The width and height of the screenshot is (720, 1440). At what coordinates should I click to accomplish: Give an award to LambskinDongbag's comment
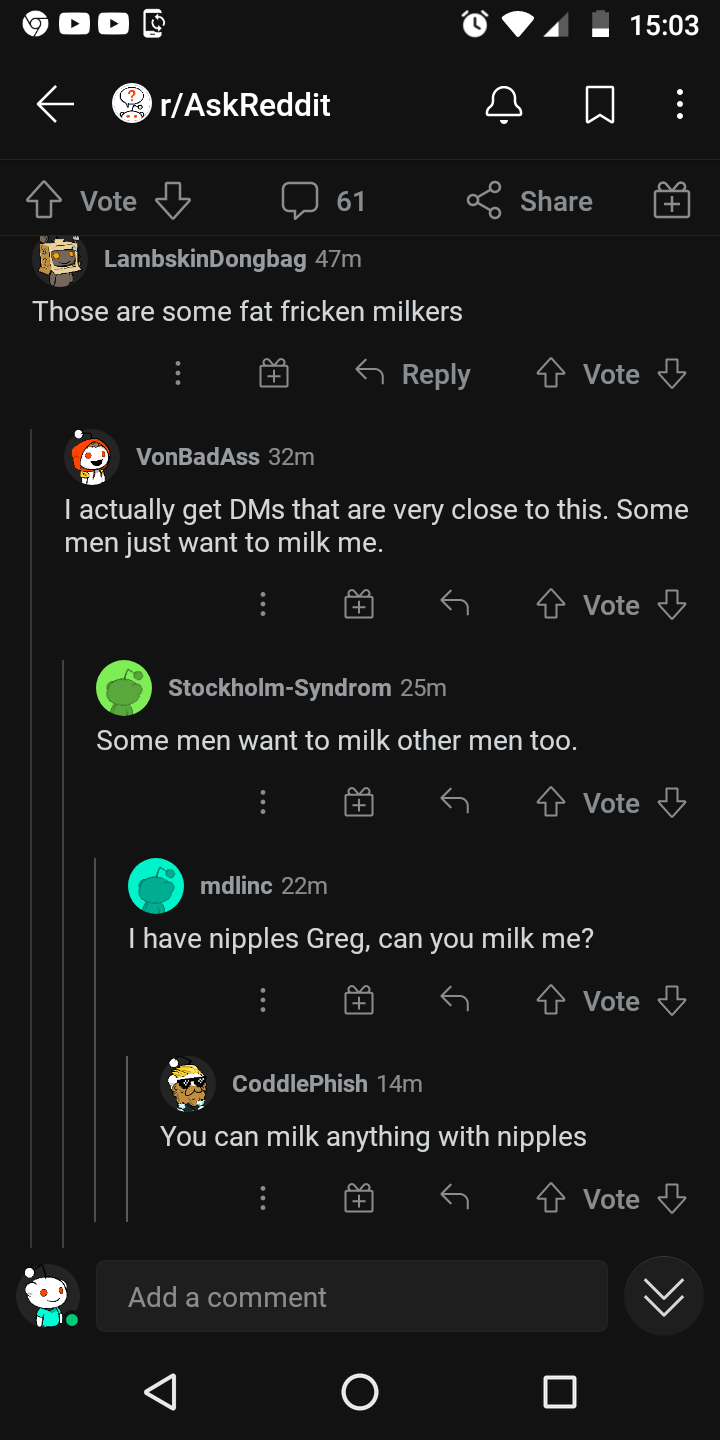(274, 373)
